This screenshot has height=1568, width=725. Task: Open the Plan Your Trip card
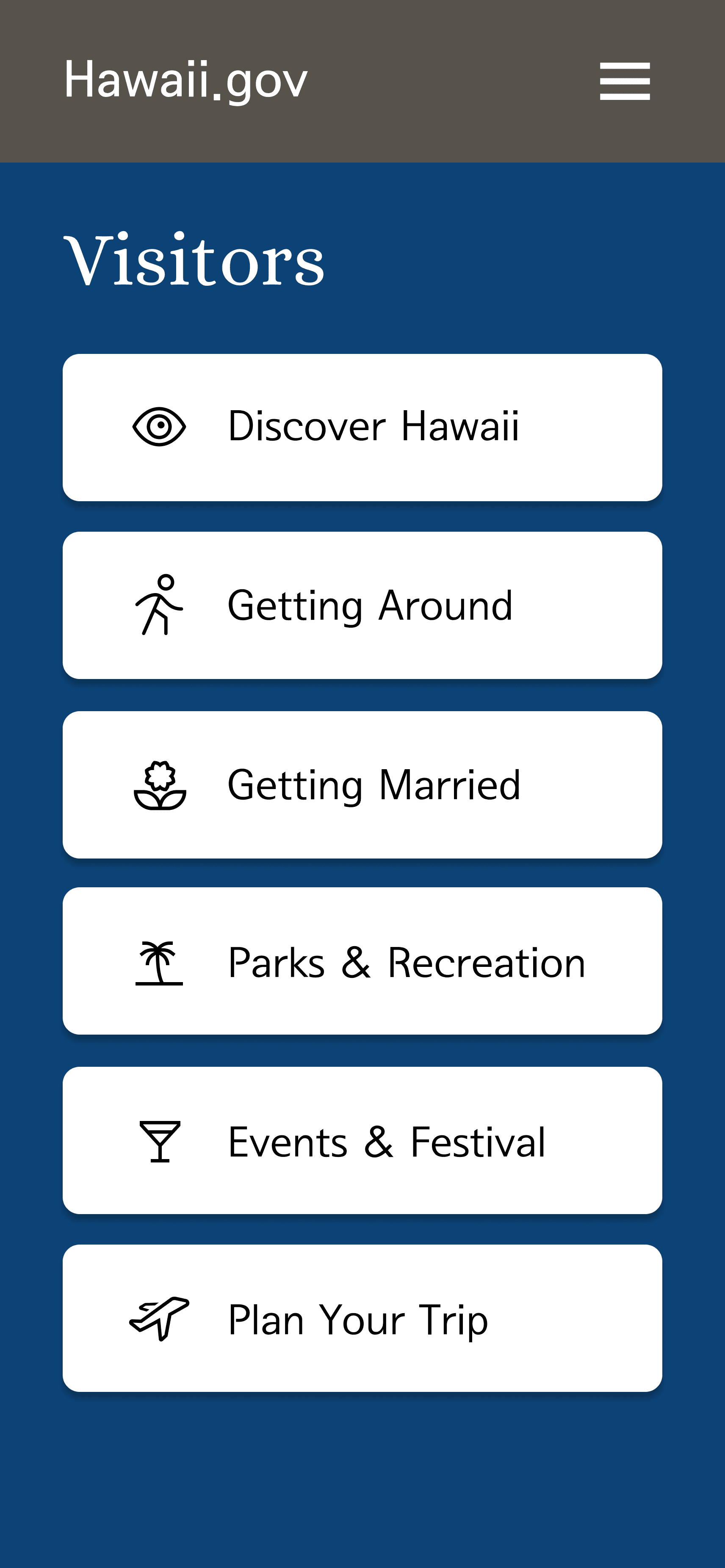(x=362, y=1318)
